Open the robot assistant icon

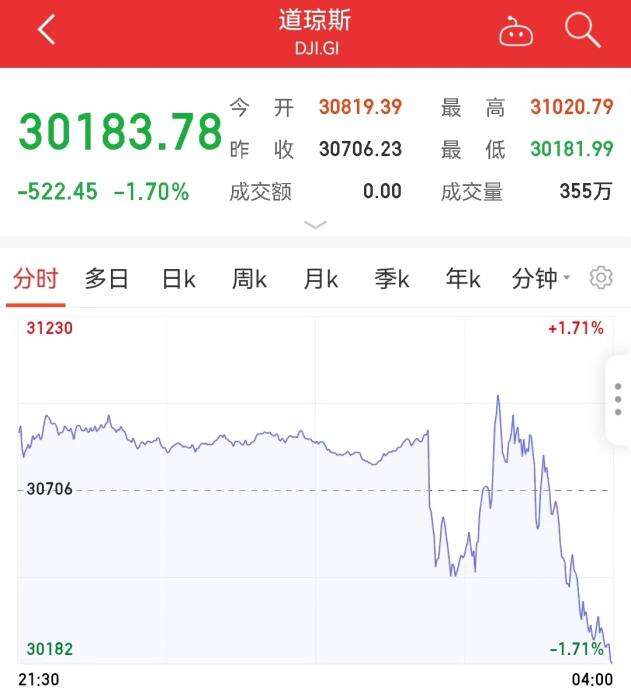tap(515, 32)
